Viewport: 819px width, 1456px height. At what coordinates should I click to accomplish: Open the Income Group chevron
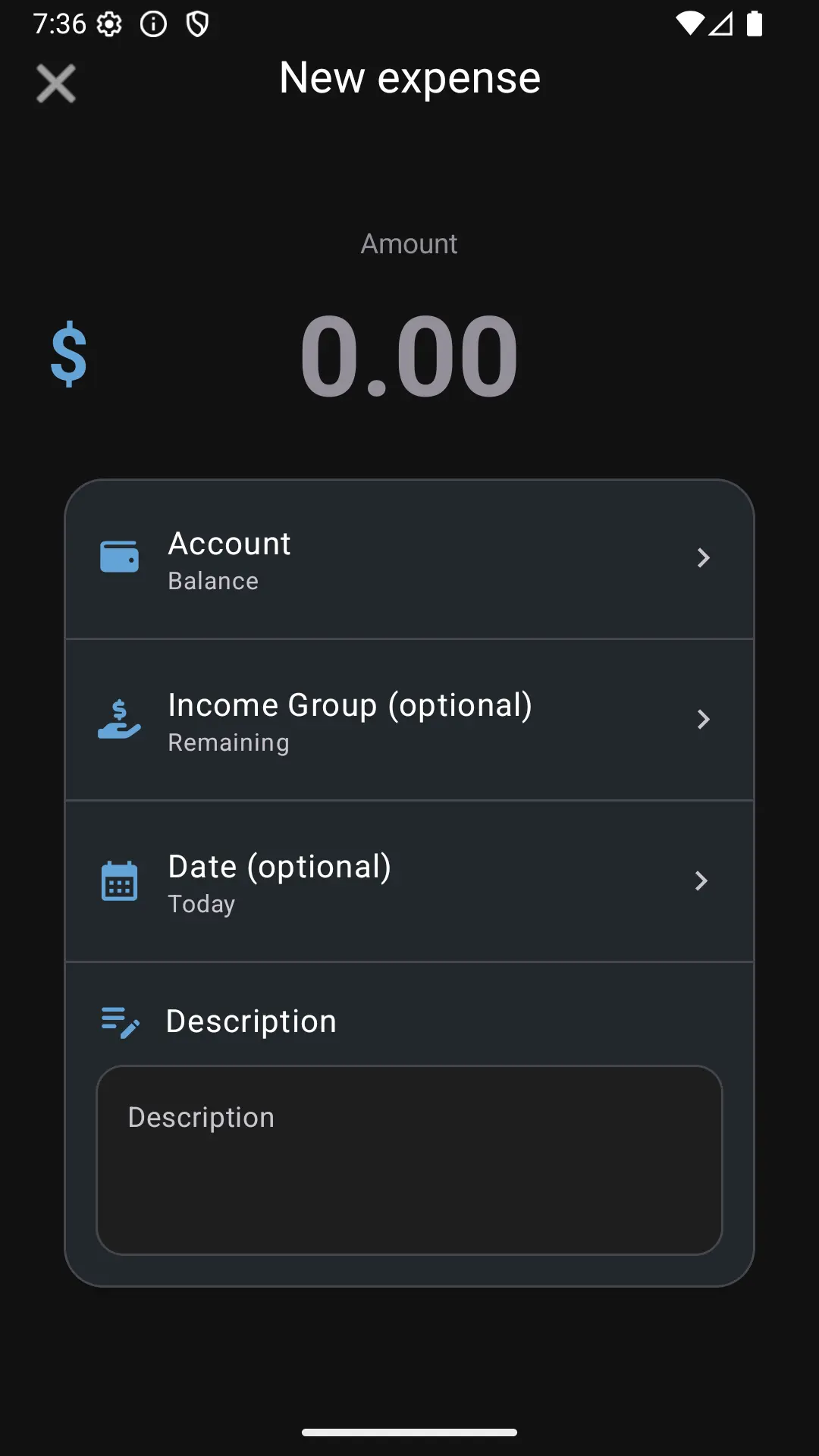704,719
